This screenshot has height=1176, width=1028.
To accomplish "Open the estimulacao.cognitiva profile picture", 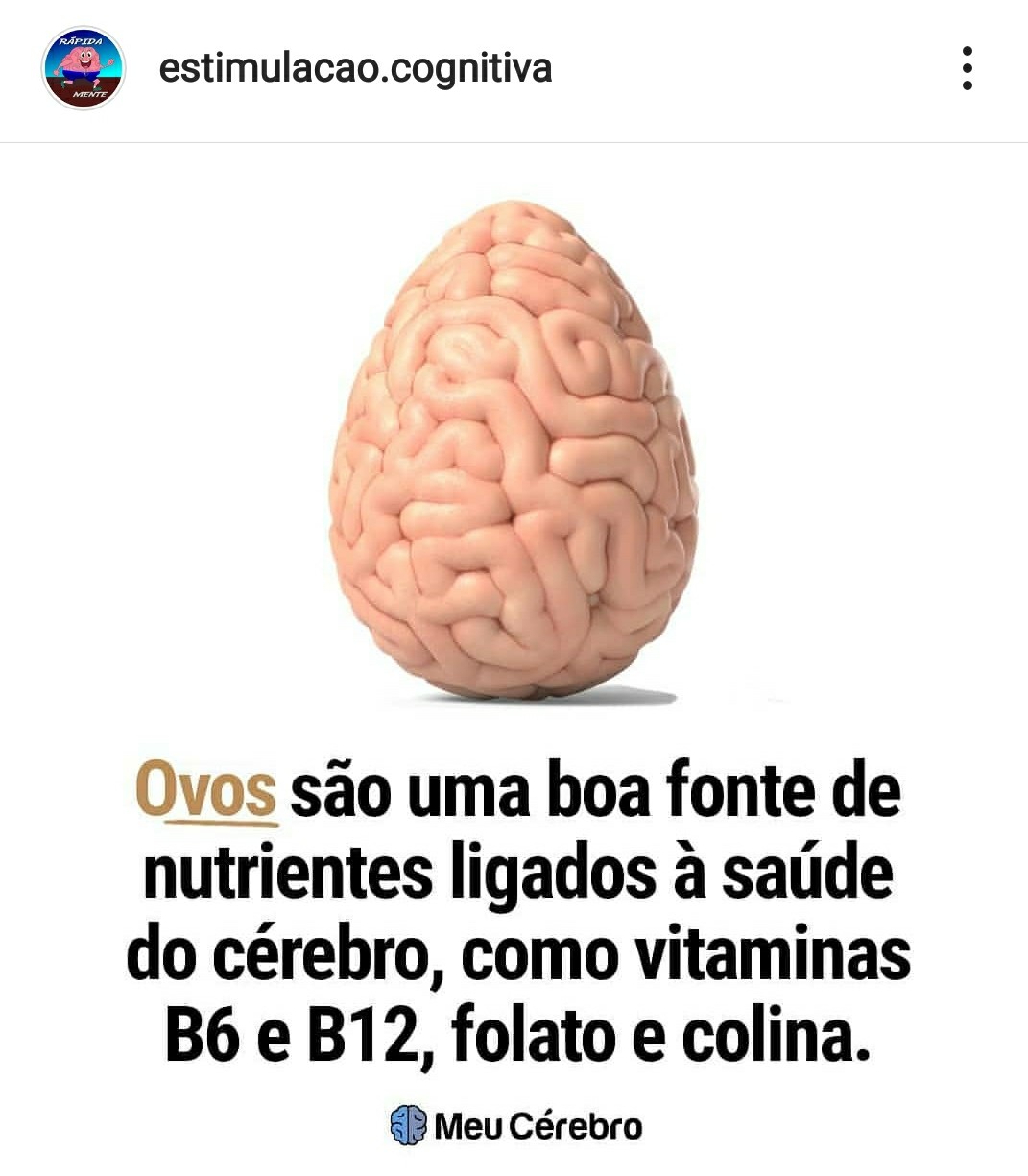I will click(84, 69).
